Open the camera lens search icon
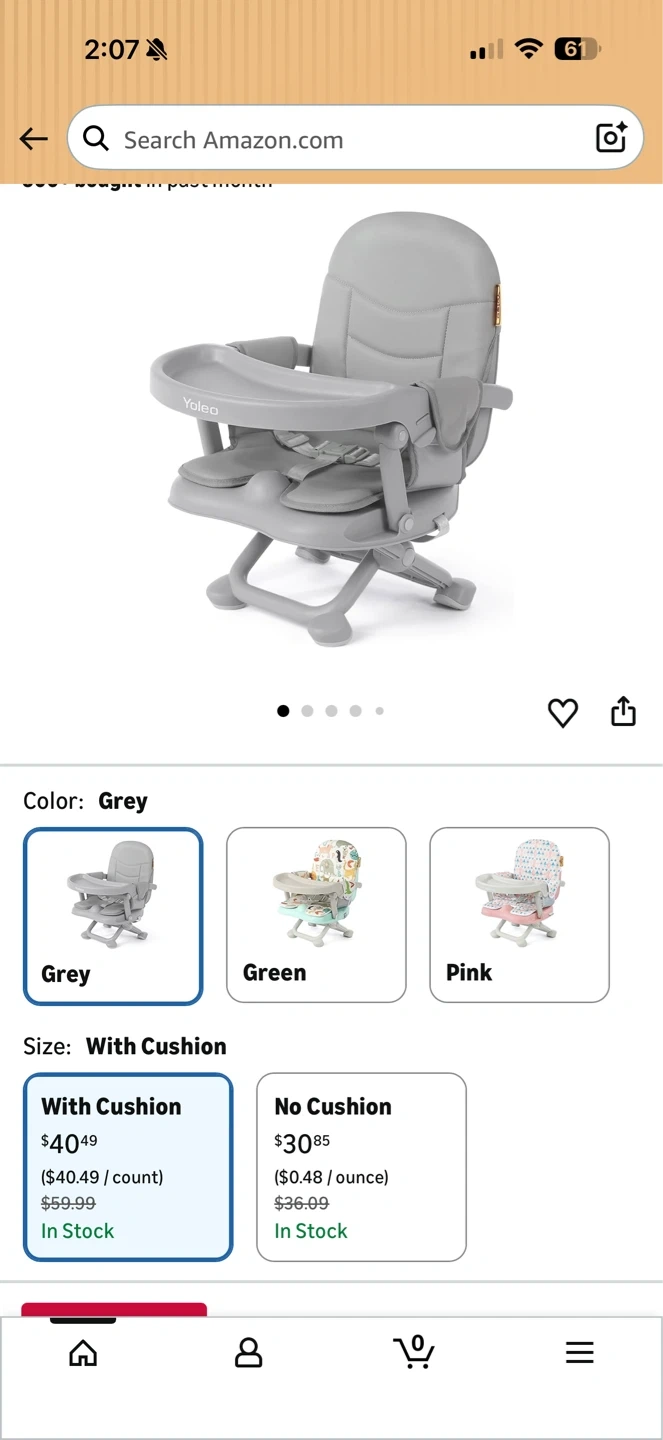The height and width of the screenshot is (1440, 663). 611,138
